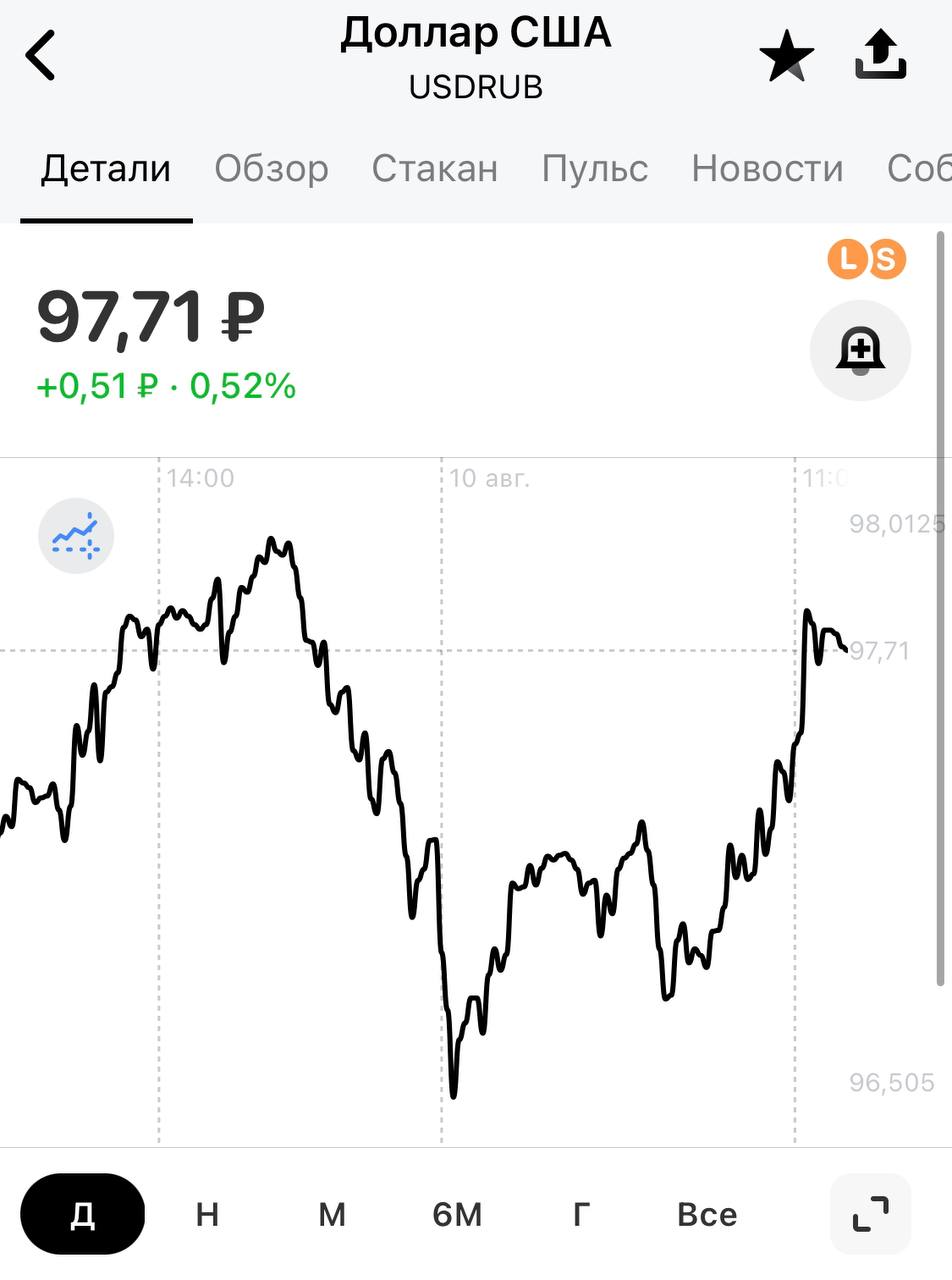
Task: Choose the Г yearly chart period
Action: (581, 1214)
